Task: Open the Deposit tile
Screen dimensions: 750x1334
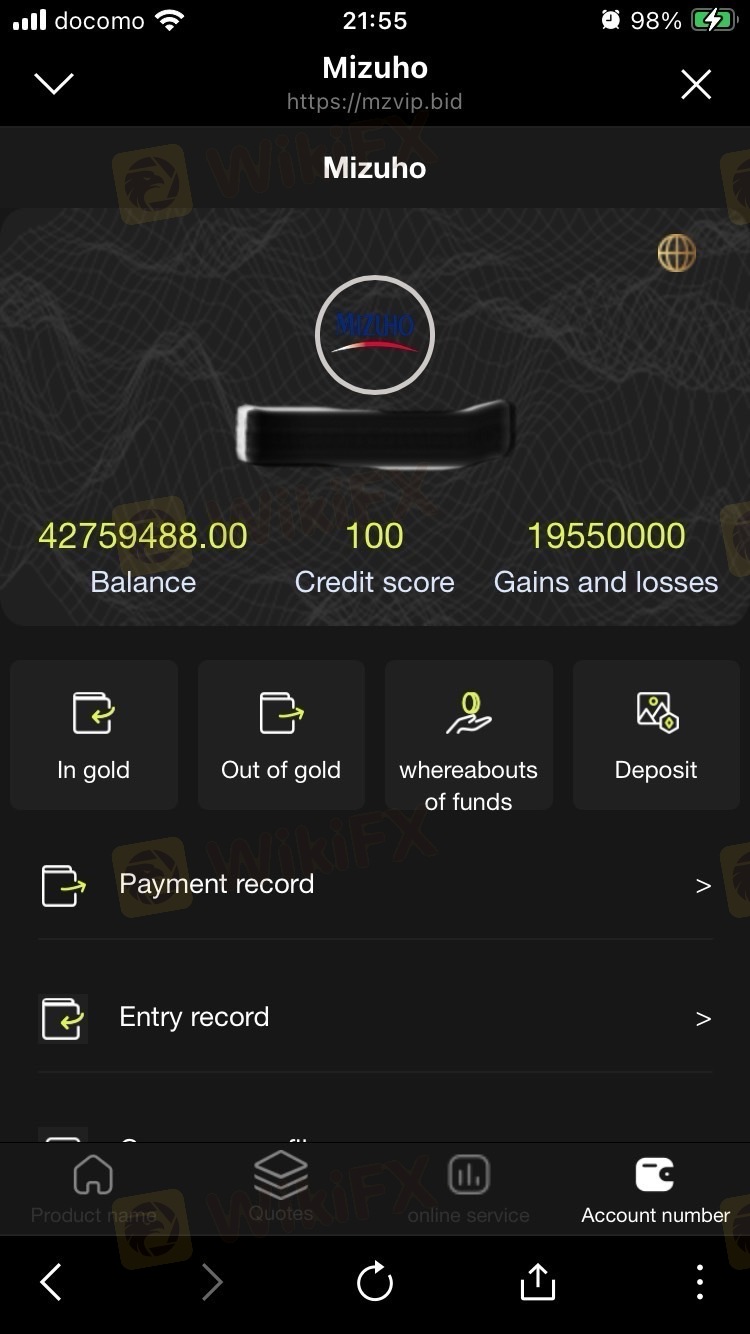Action: pos(656,735)
